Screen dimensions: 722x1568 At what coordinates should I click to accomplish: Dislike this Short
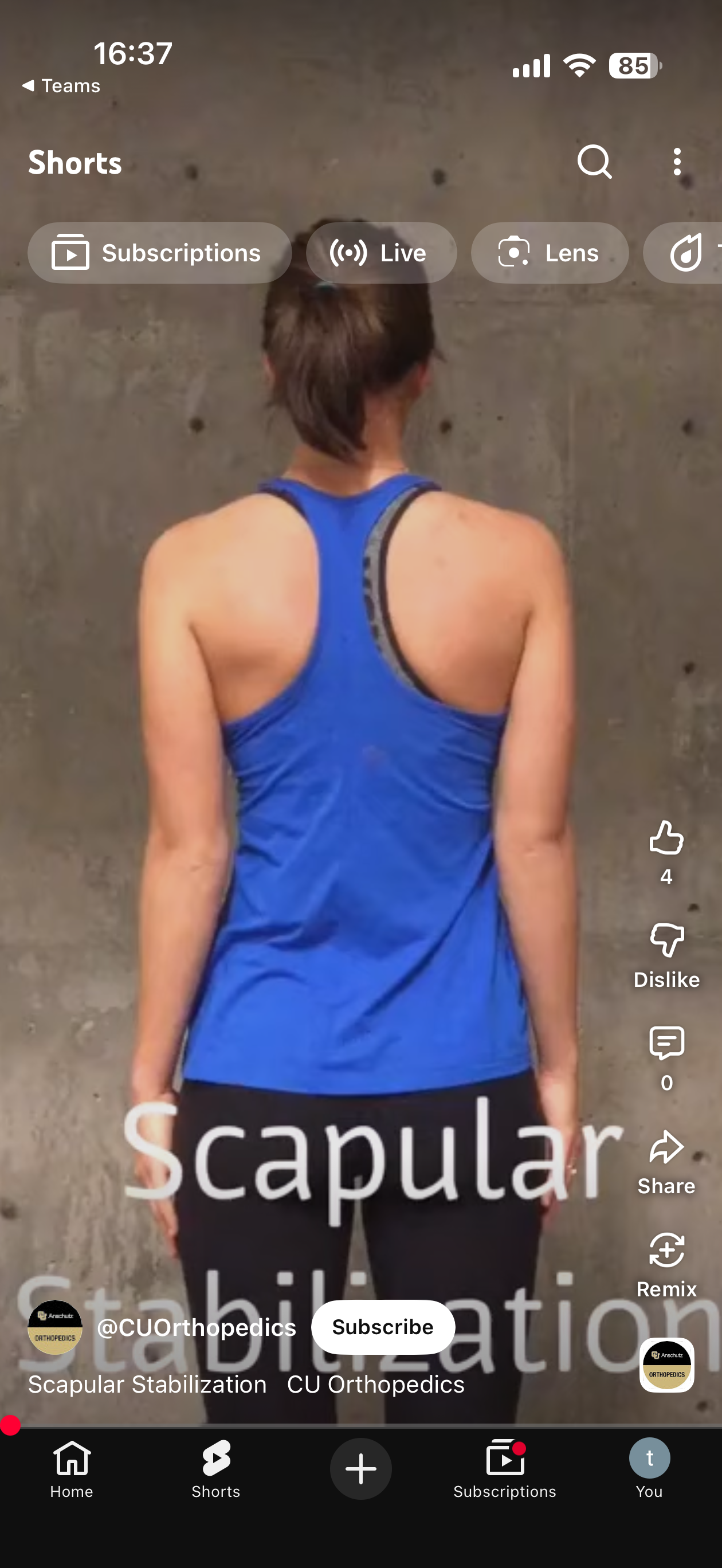666,941
